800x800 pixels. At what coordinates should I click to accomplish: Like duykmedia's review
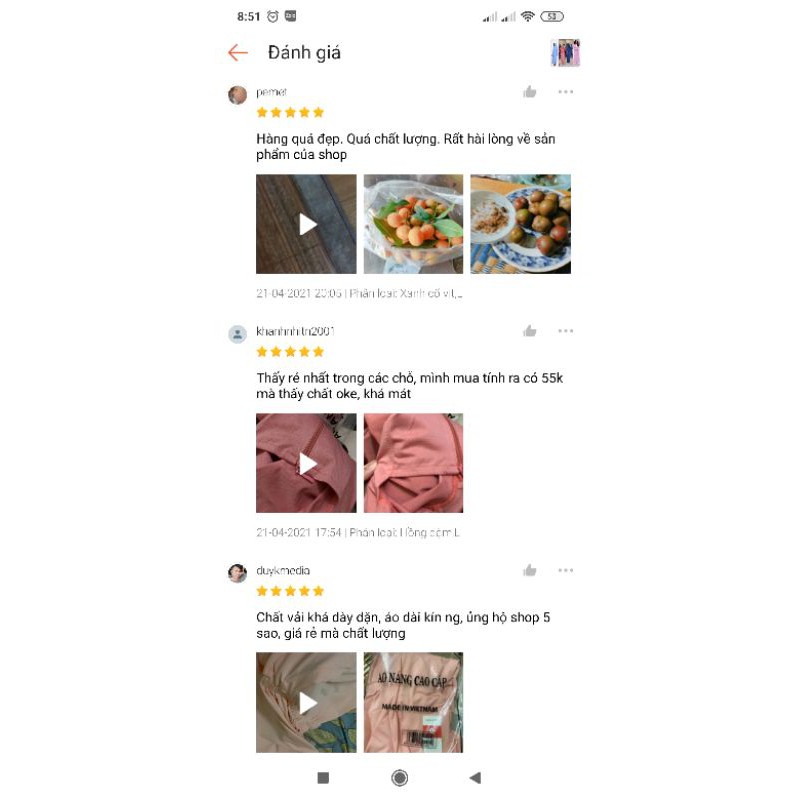click(x=530, y=570)
